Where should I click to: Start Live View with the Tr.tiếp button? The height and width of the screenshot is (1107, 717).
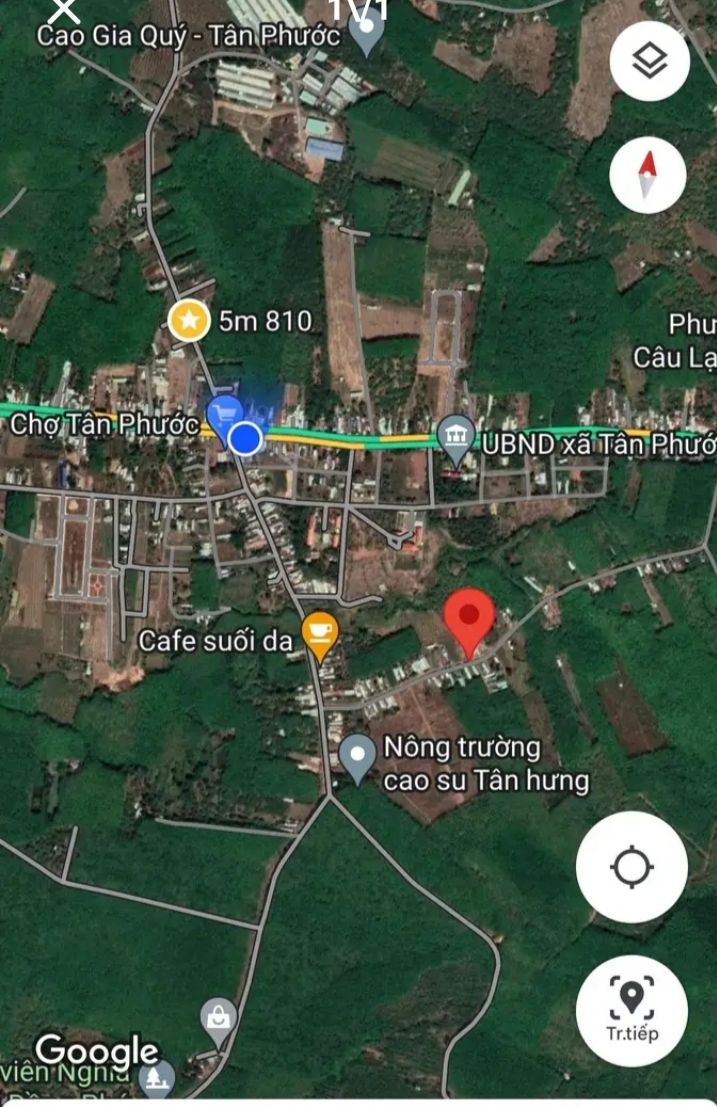point(631,1010)
